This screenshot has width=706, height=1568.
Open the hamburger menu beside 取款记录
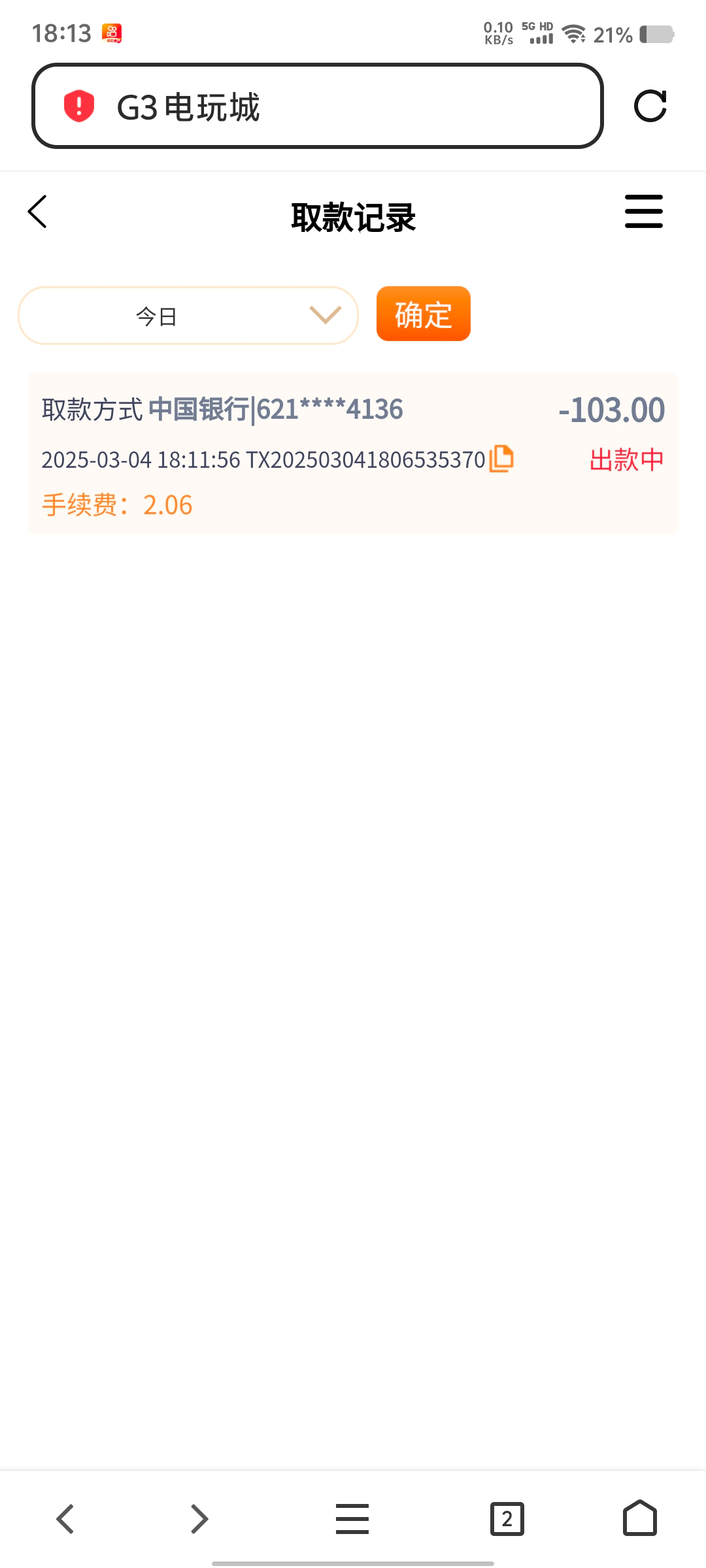[x=643, y=212]
